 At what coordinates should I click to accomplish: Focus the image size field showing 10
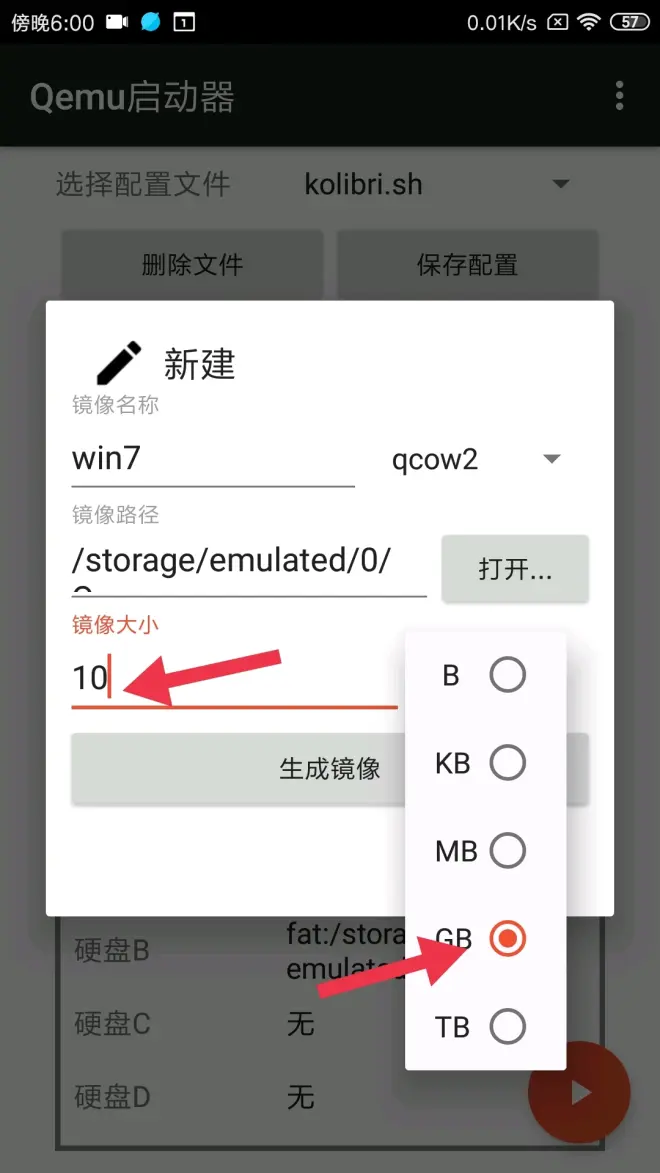(234, 678)
